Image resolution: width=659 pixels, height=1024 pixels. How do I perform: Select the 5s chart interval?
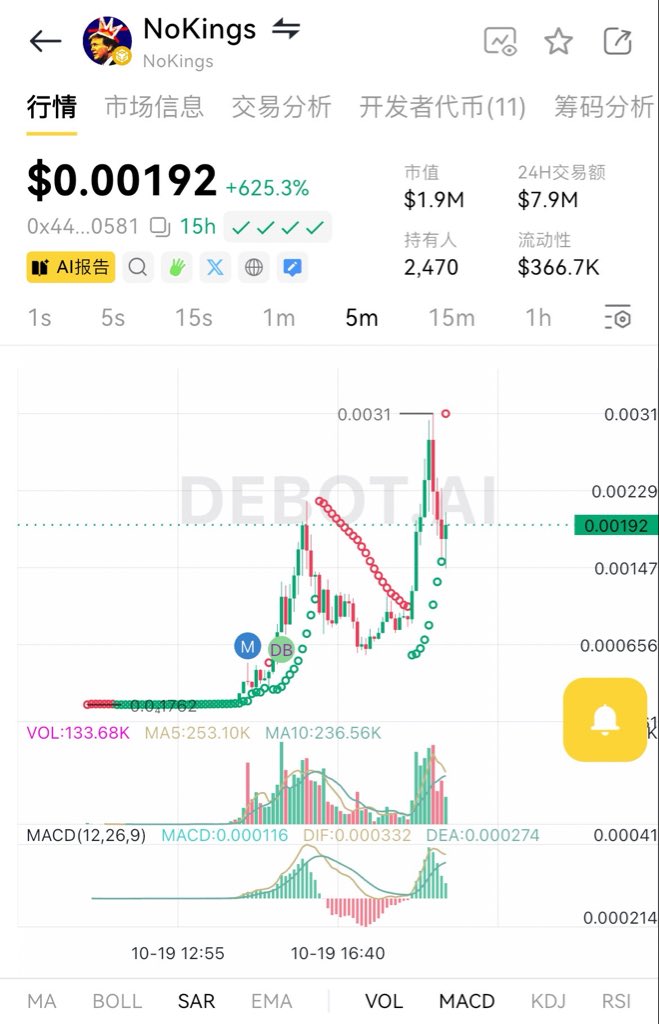113,318
